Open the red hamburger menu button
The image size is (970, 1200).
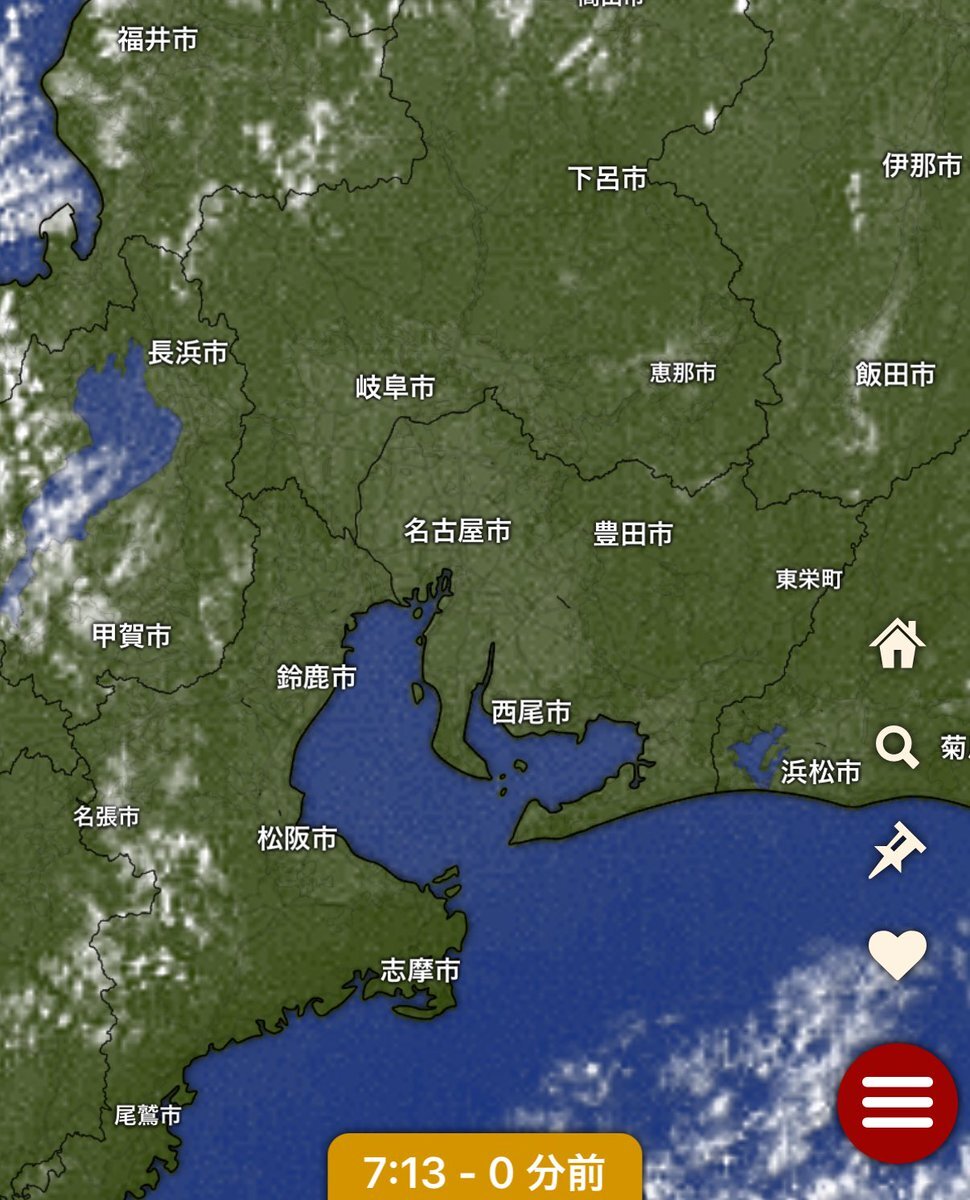pos(897,1103)
